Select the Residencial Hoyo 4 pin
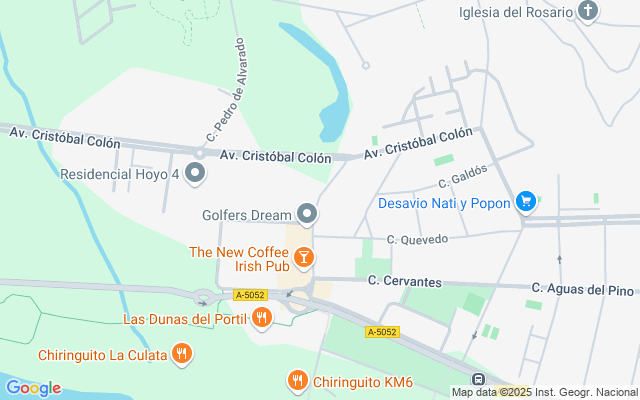Image resolution: width=640 pixels, height=400 pixels. click(195, 173)
